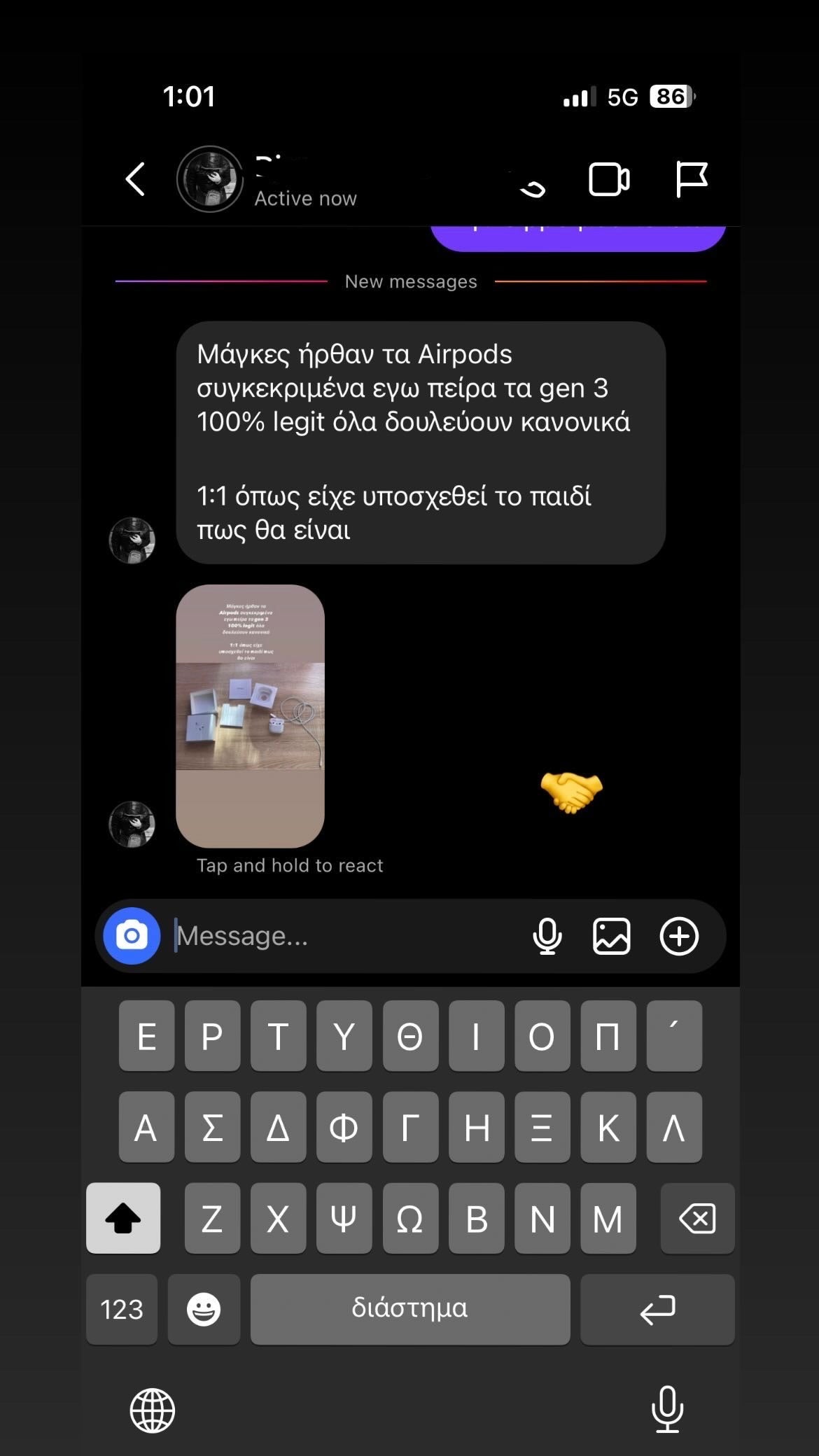
Task: Open the flag icon in chat header
Action: pyautogui.click(x=692, y=179)
